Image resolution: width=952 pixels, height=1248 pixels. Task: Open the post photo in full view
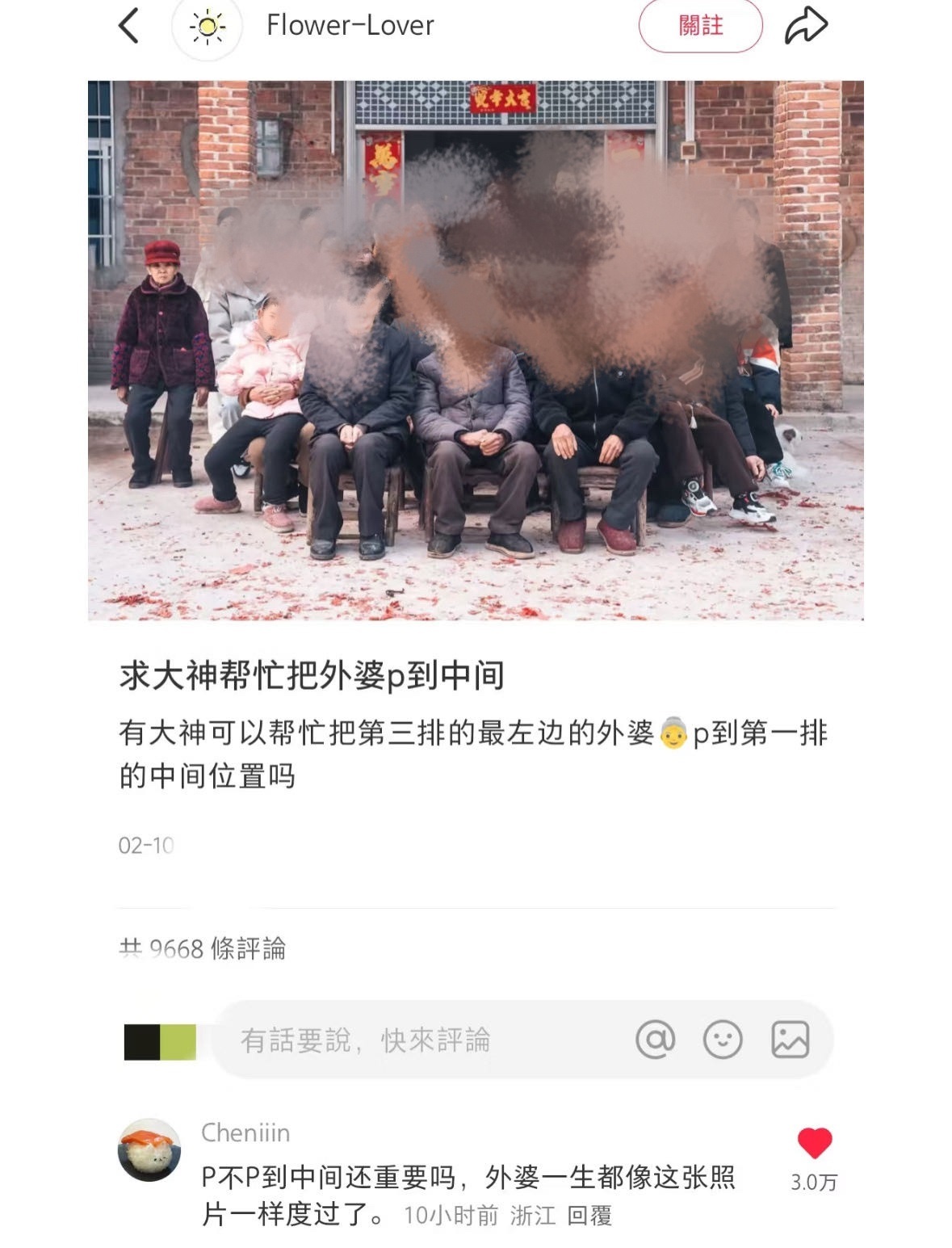[x=476, y=350]
